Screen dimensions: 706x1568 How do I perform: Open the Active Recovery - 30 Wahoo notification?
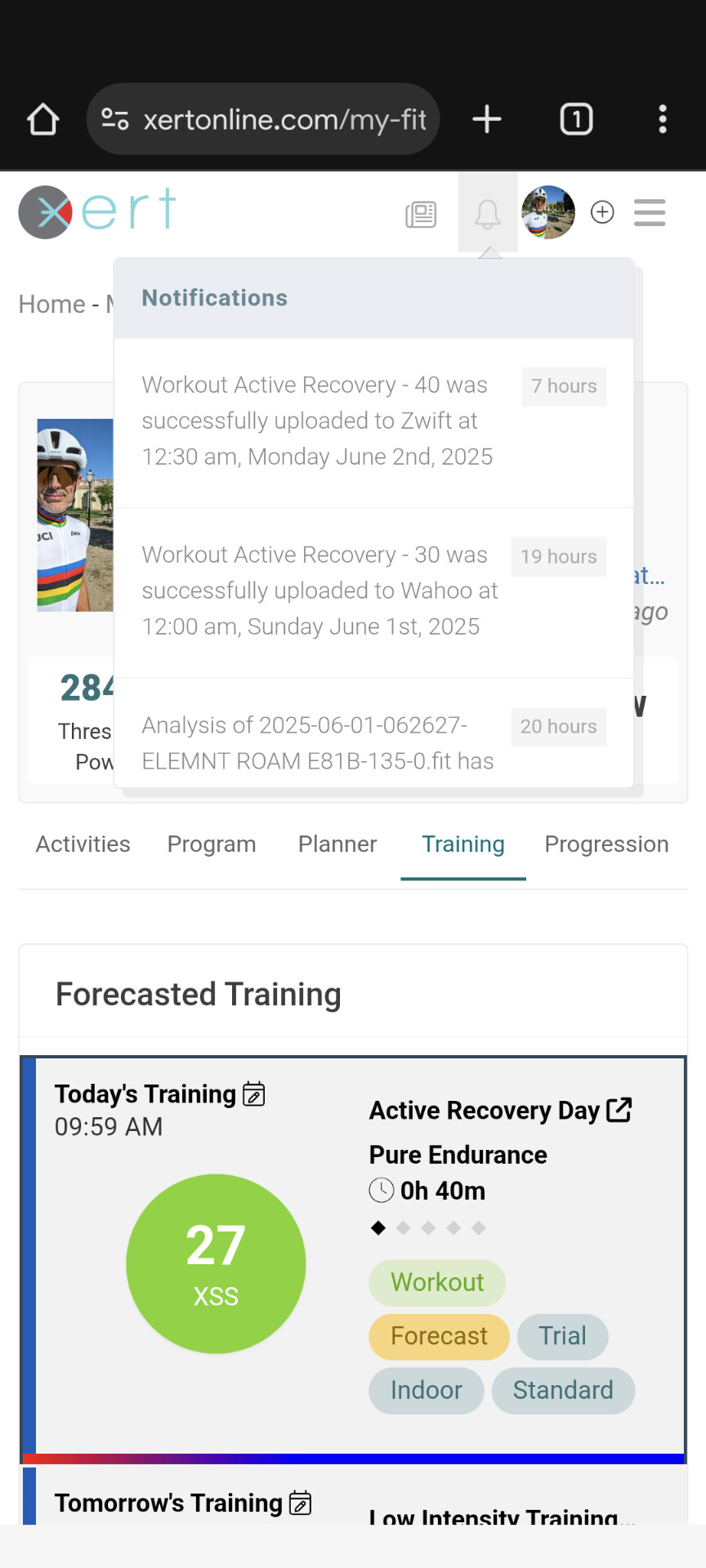click(373, 593)
